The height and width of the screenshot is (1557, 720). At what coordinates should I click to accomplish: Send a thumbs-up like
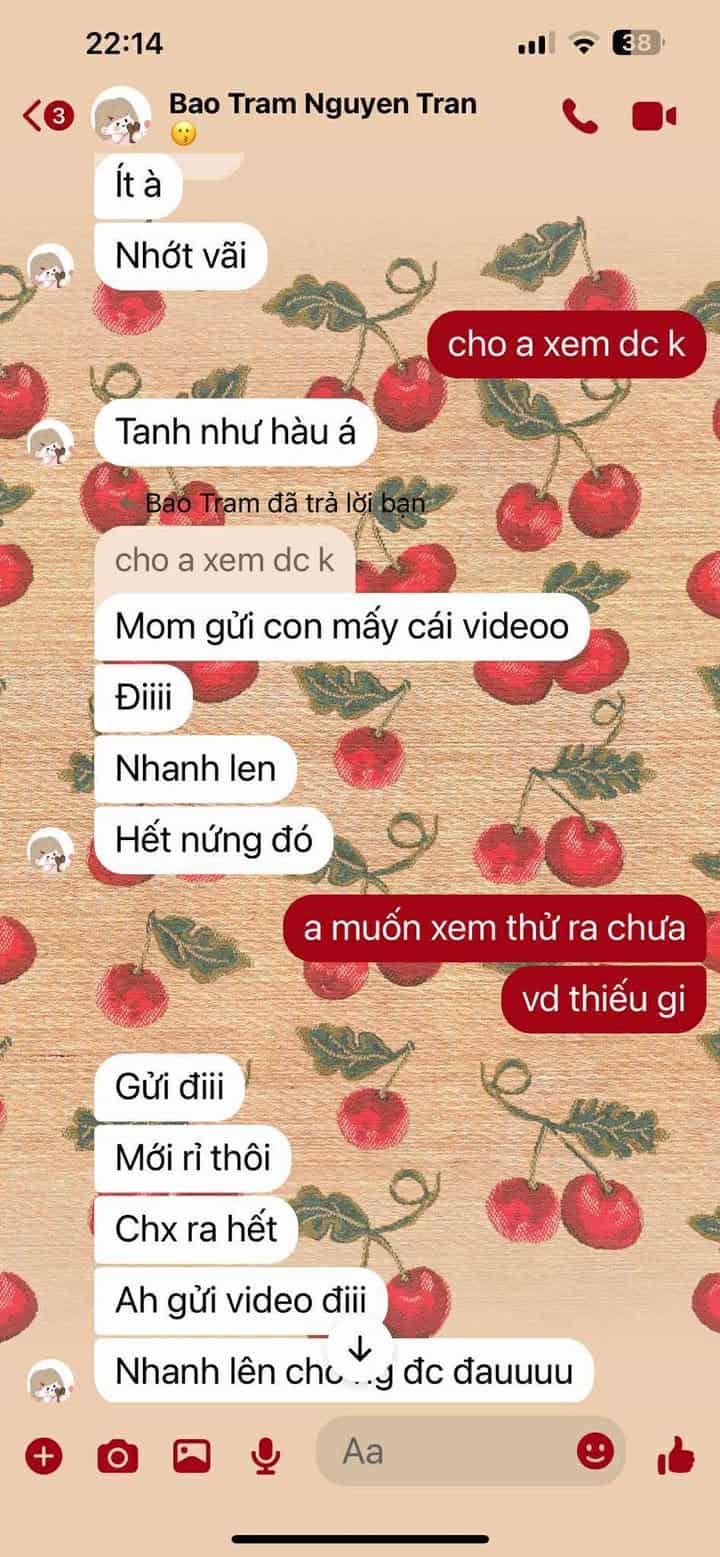(x=677, y=1455)
